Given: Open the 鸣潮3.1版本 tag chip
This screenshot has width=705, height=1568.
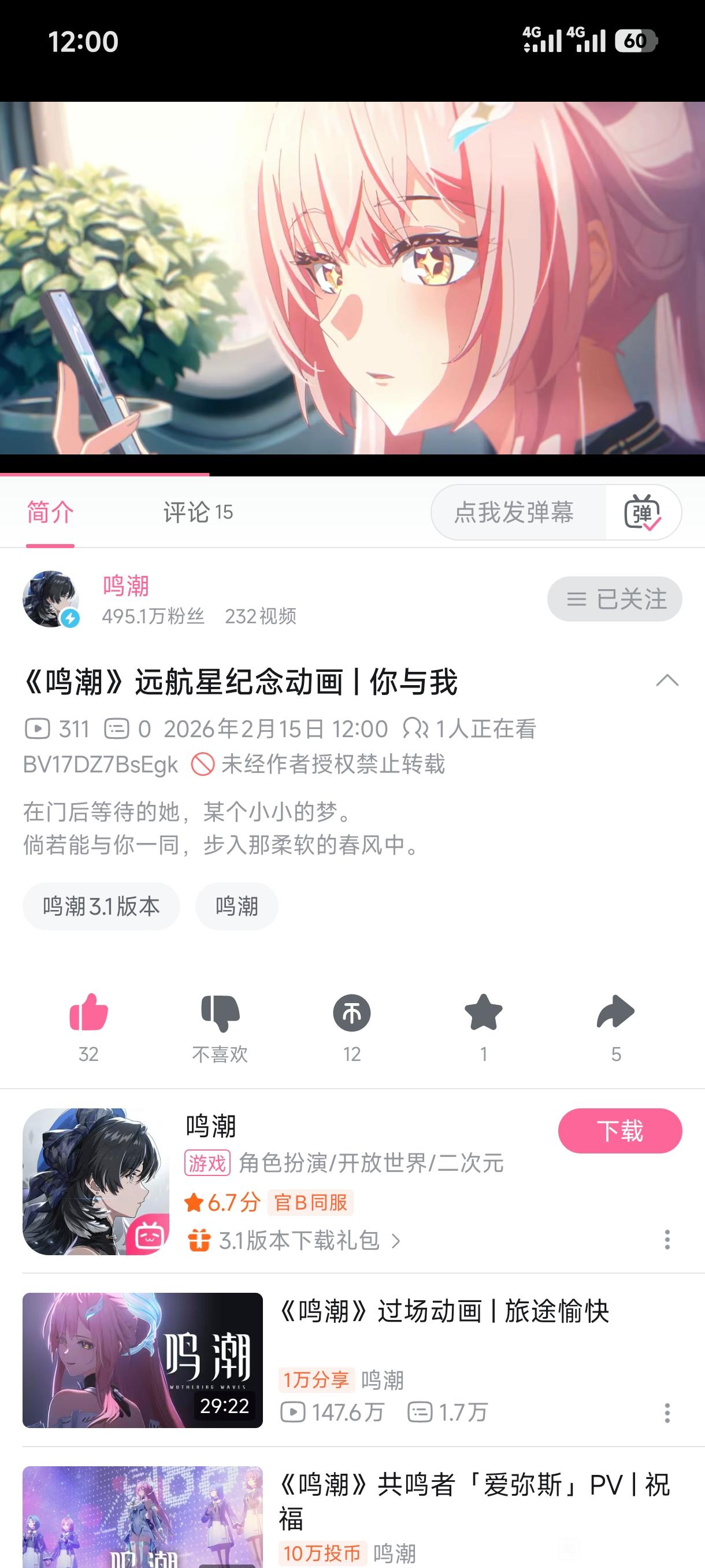Looking at the screenshot, I should tap(101, 906).
